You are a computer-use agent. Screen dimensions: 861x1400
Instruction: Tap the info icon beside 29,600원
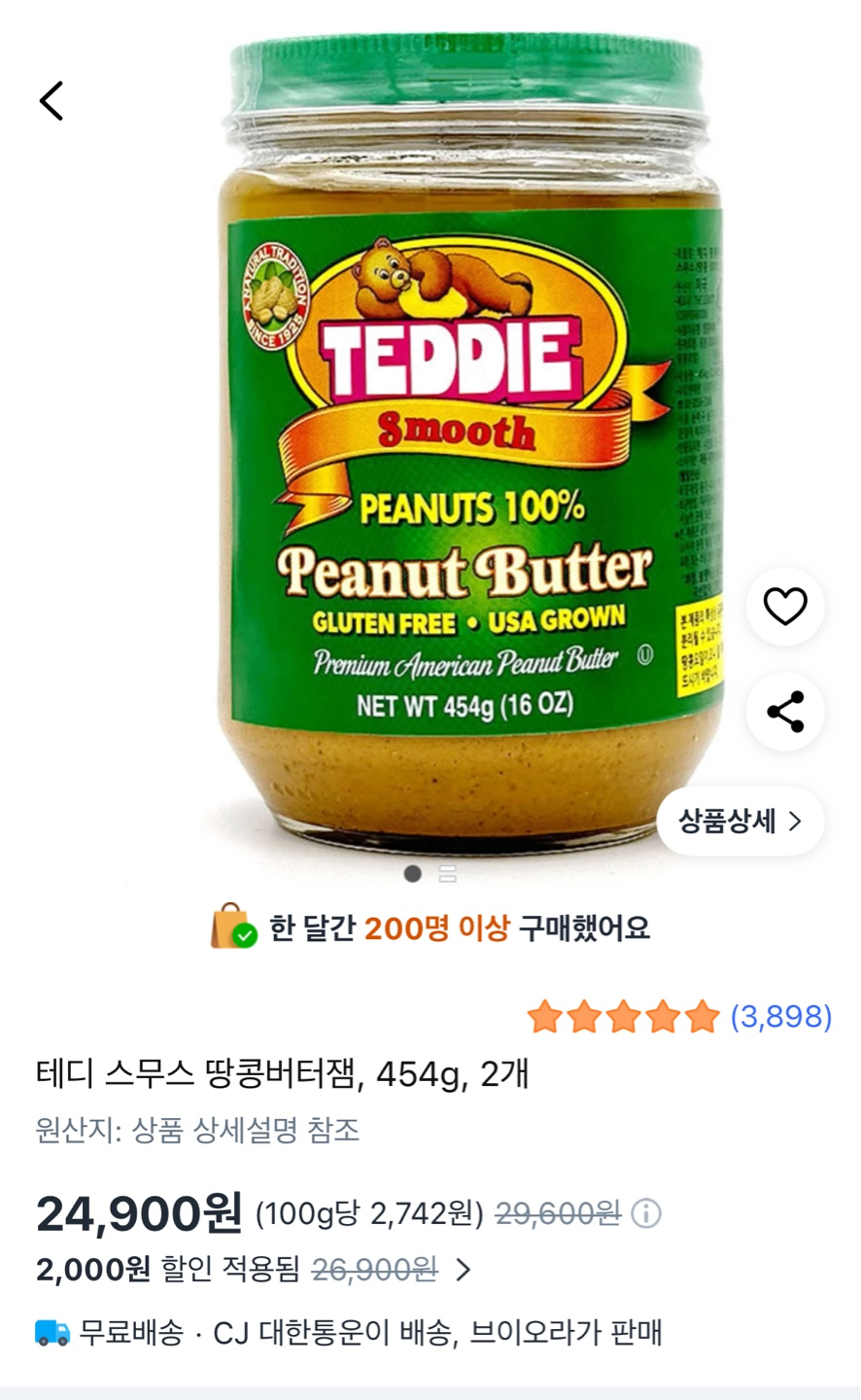tap(646, 1213)
